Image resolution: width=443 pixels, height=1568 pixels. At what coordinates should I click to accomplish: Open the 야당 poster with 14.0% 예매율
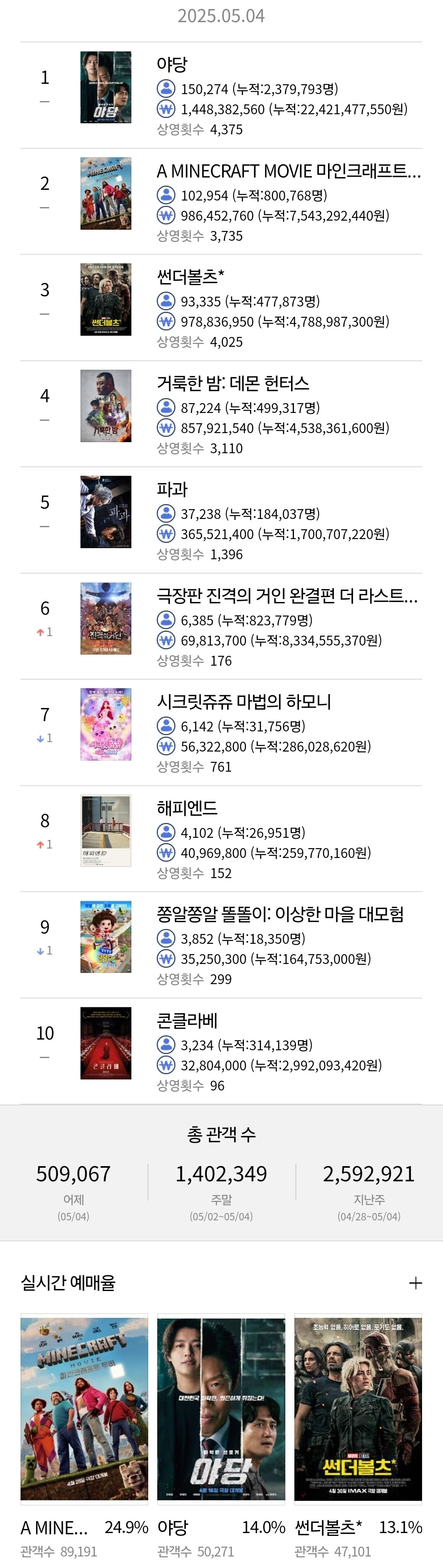(221, 1407)
